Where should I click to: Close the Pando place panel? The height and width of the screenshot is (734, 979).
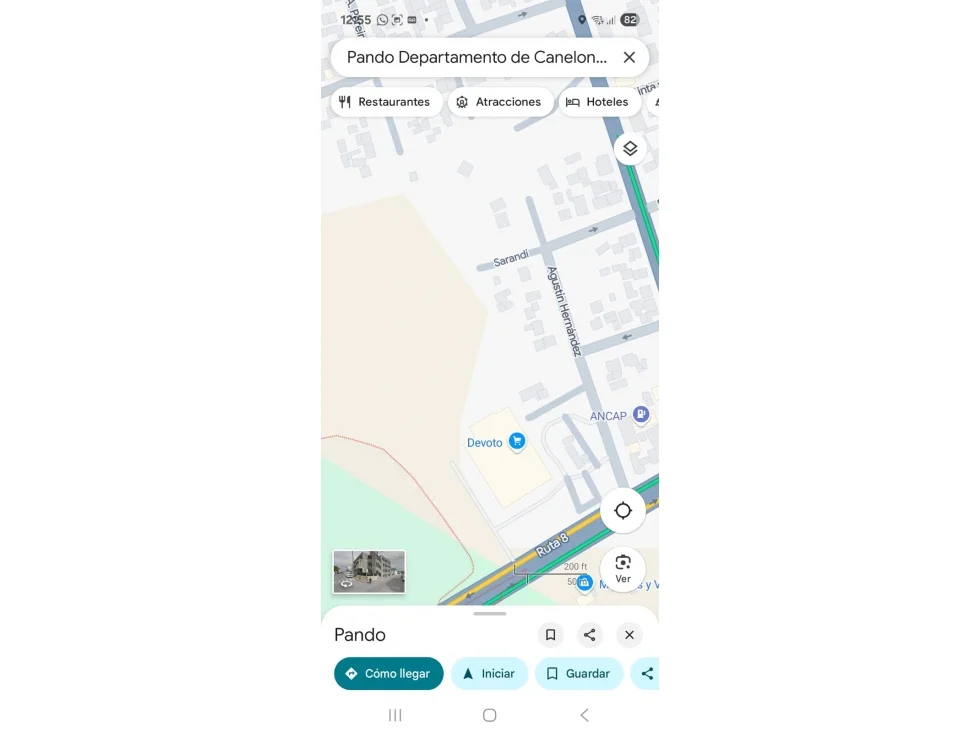click(629, 635)
